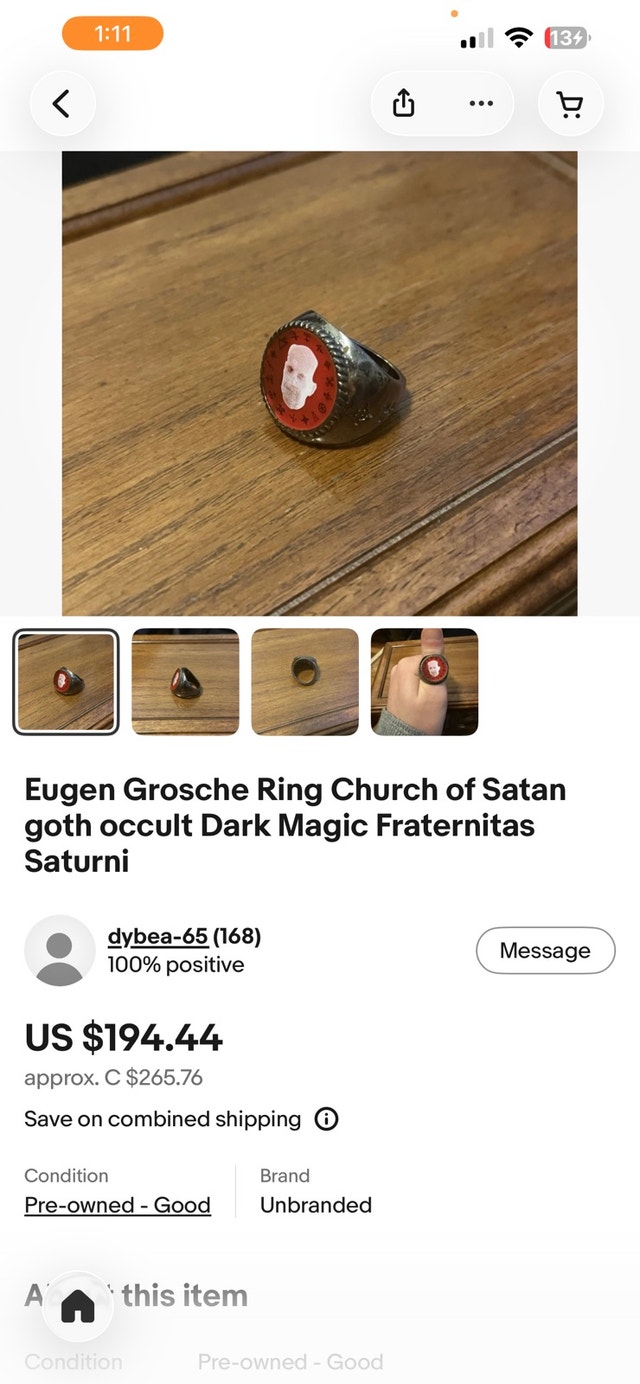
Task: Show the third thumbnail of ring back
Action: click(x=305, y=682)
